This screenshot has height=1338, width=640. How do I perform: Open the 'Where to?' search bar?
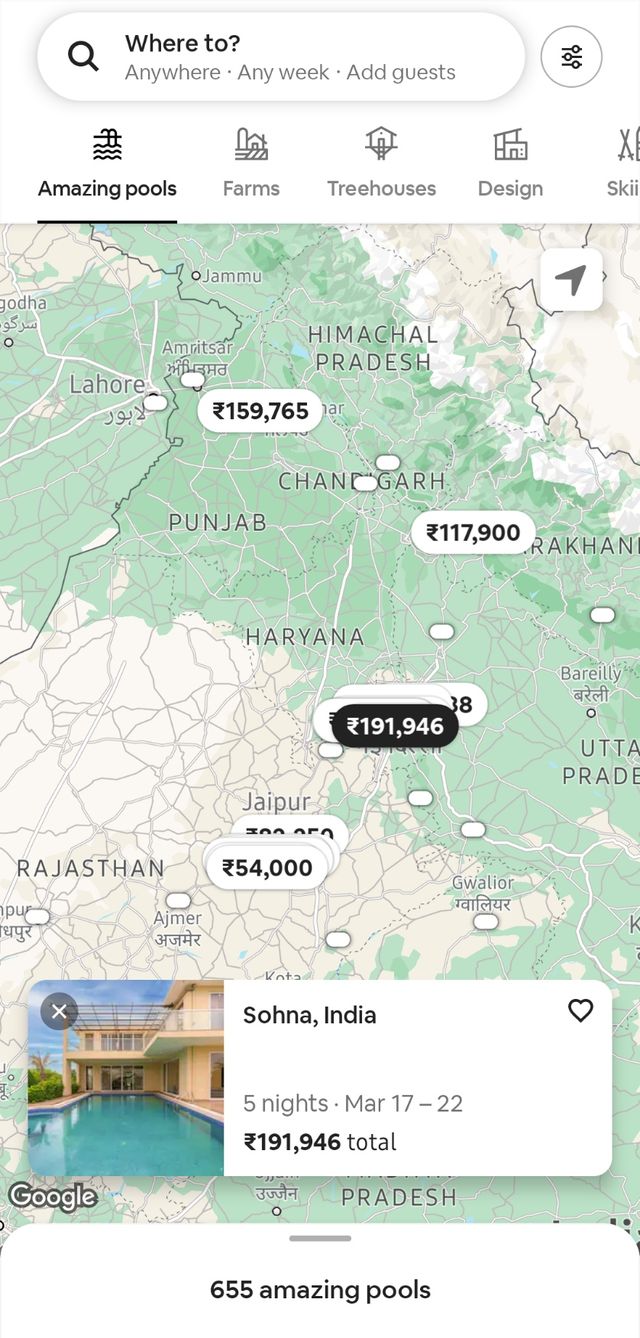(280, 57)
